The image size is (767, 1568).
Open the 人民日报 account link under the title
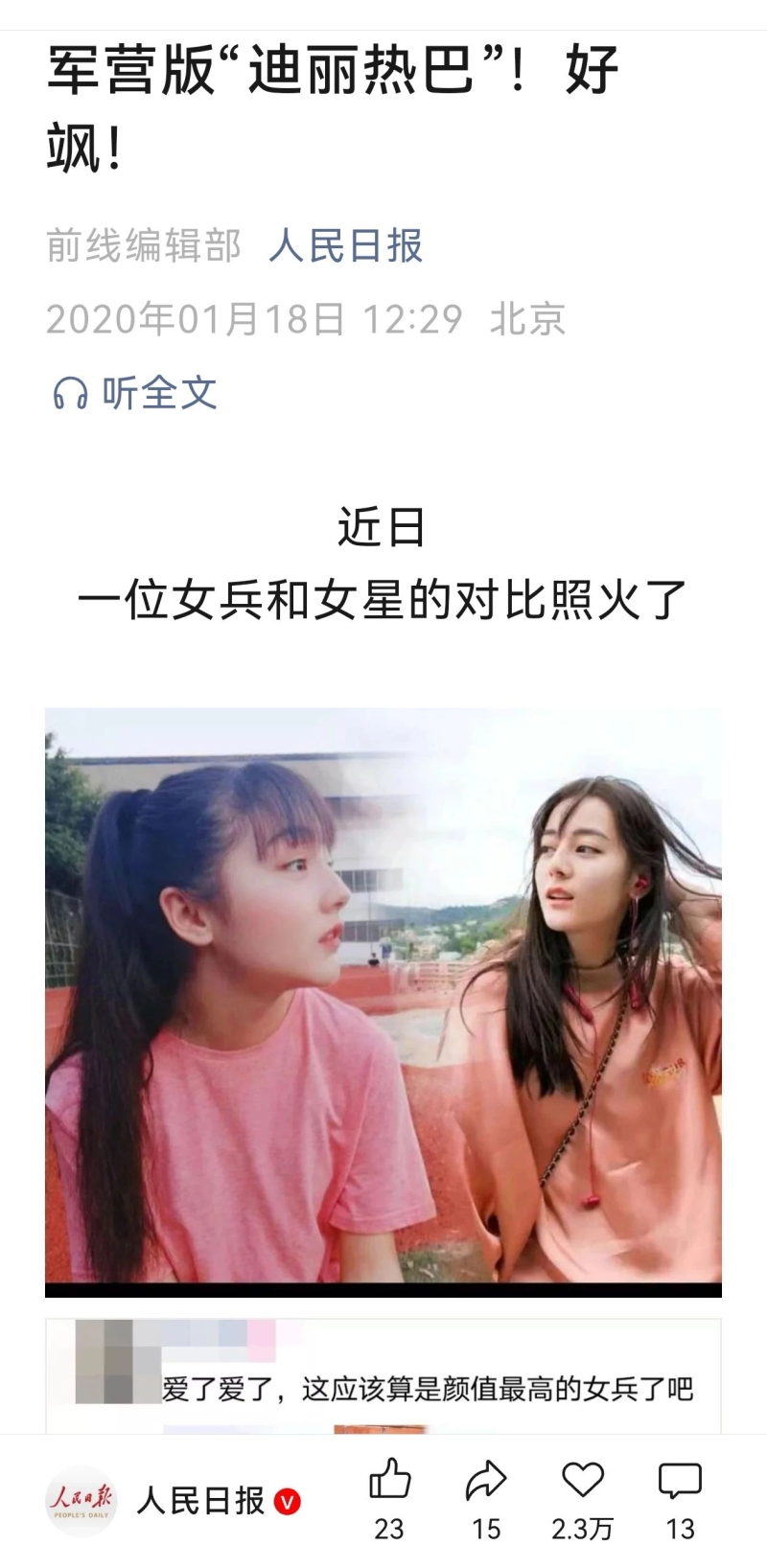(x=345, y=246)
